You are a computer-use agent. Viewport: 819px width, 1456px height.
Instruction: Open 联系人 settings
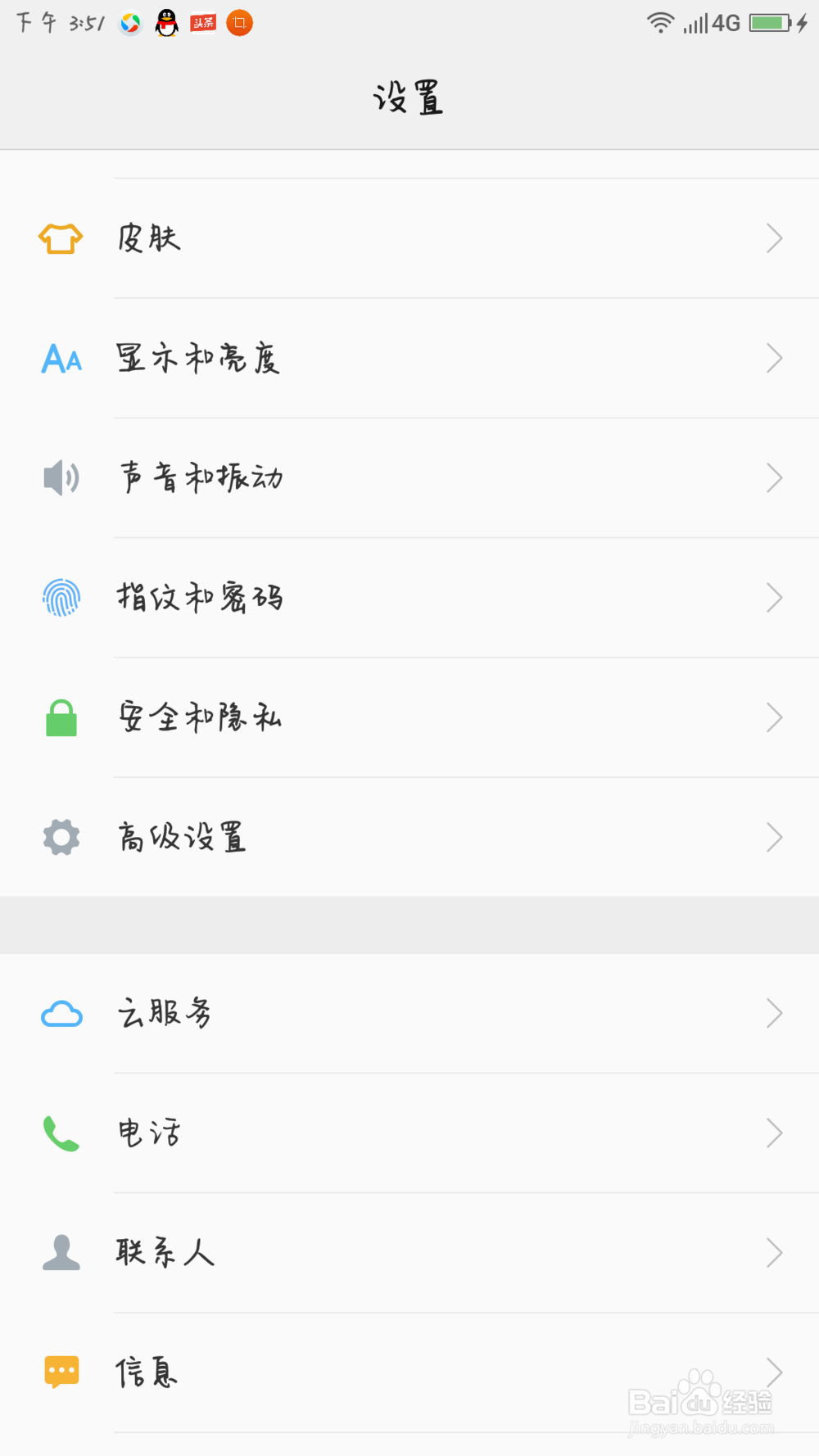[409, 1253]
